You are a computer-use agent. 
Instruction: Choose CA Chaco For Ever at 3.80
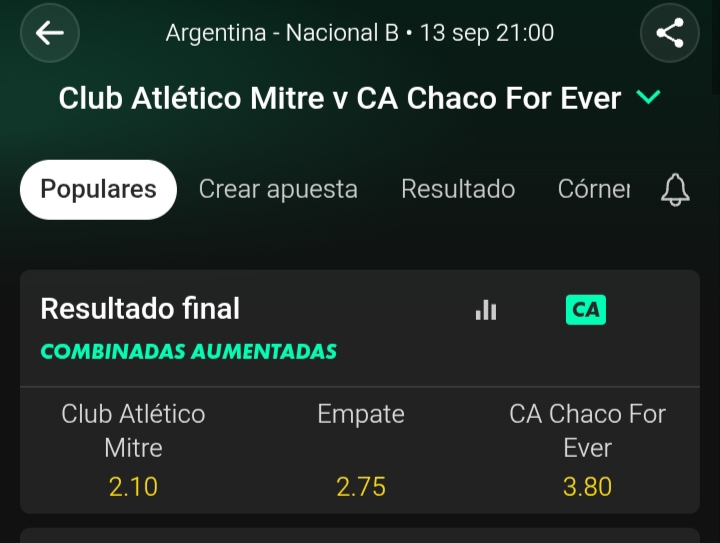(x=587, y=450)
